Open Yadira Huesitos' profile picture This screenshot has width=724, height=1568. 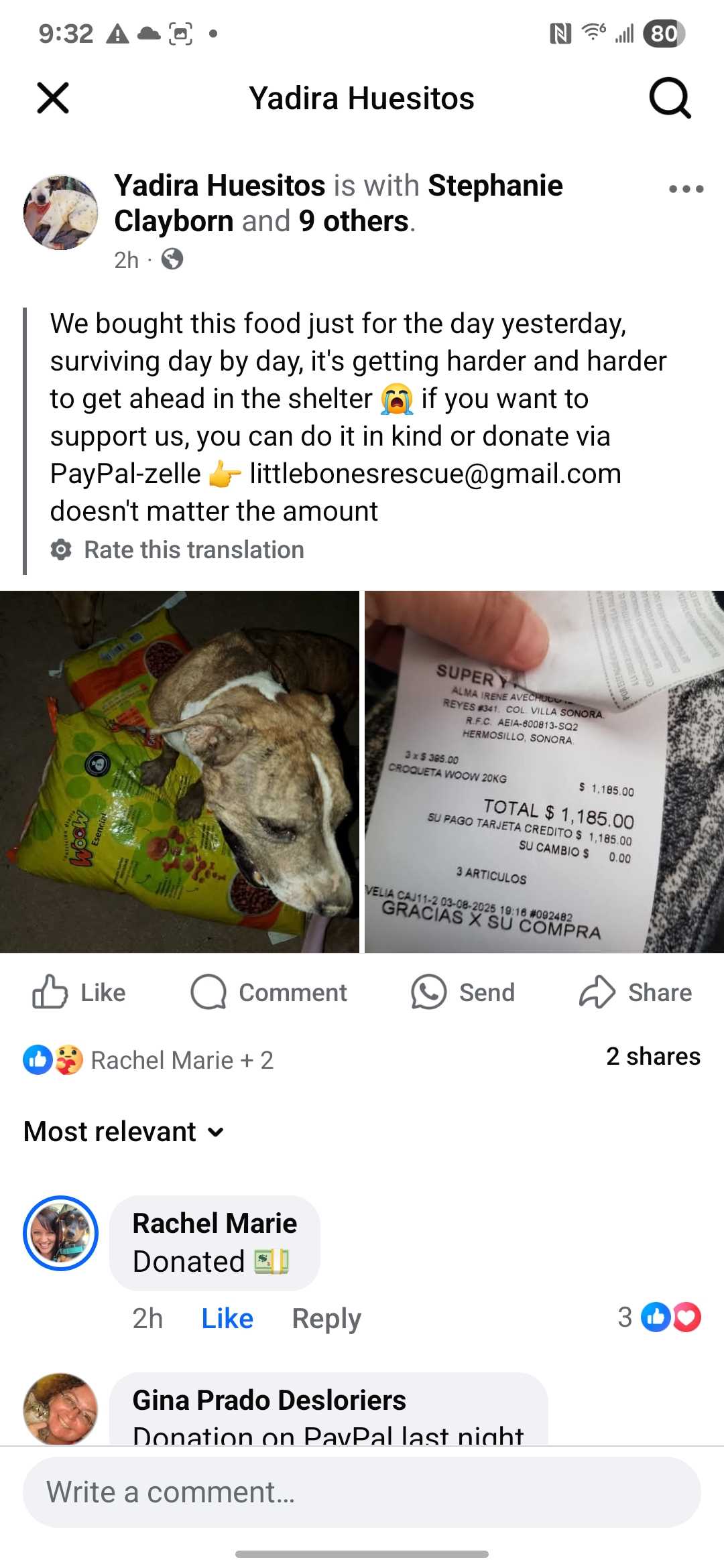click(x=60, y=212)
